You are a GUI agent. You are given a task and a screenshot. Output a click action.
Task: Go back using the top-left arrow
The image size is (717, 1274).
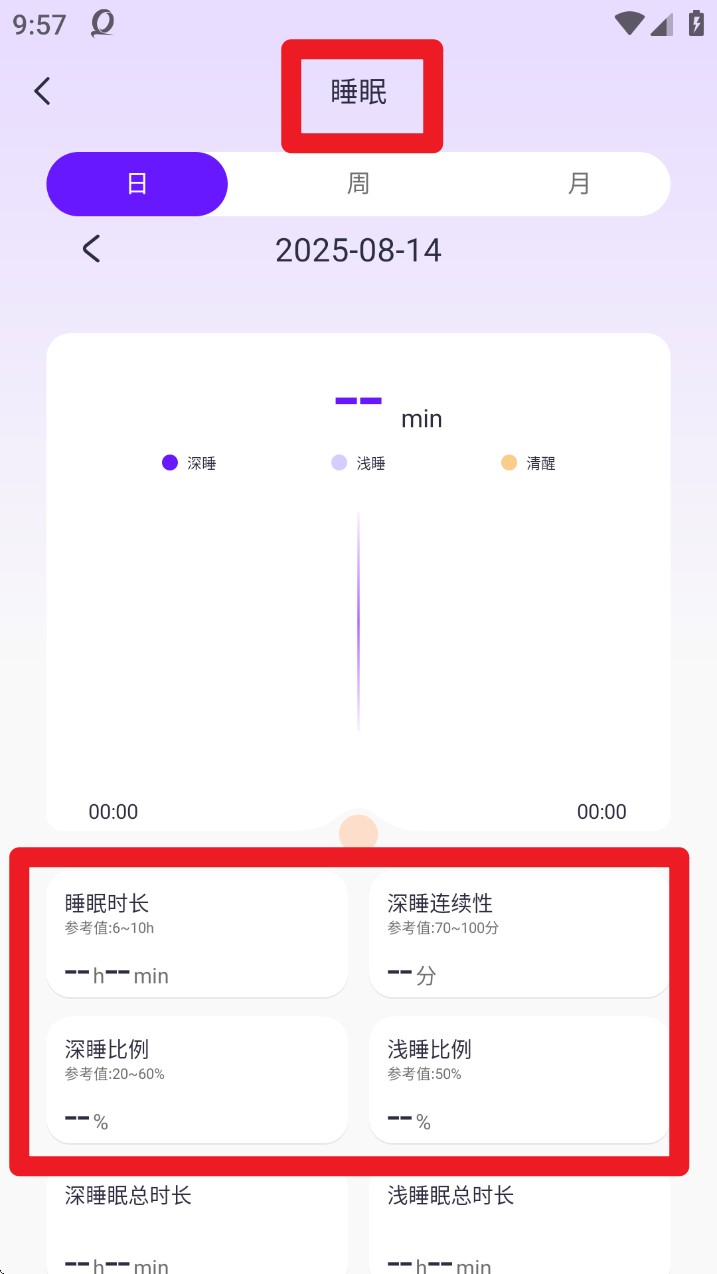click(x=42, y=91)
